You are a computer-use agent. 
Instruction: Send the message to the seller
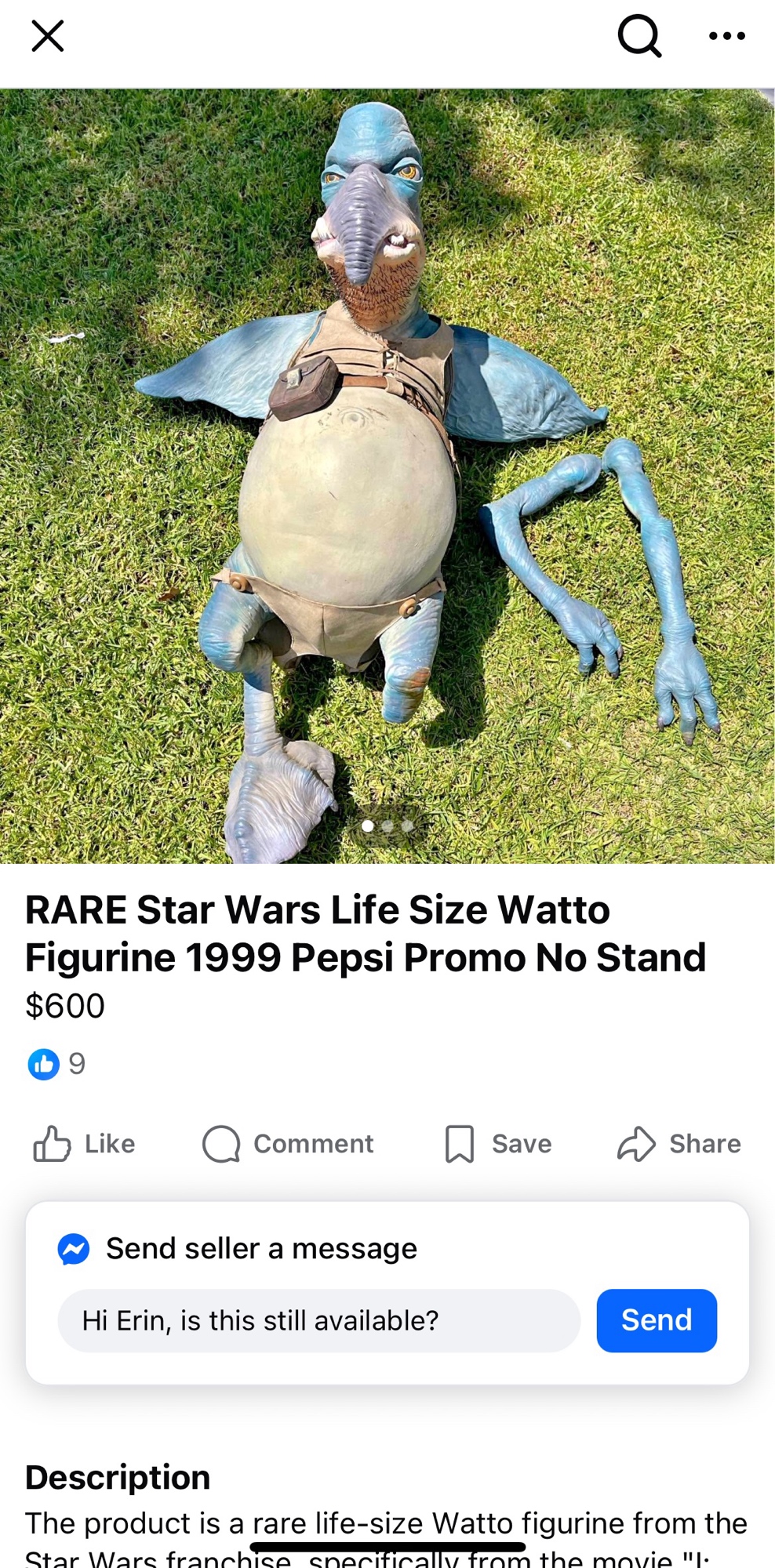click(x=656, y=1320)
